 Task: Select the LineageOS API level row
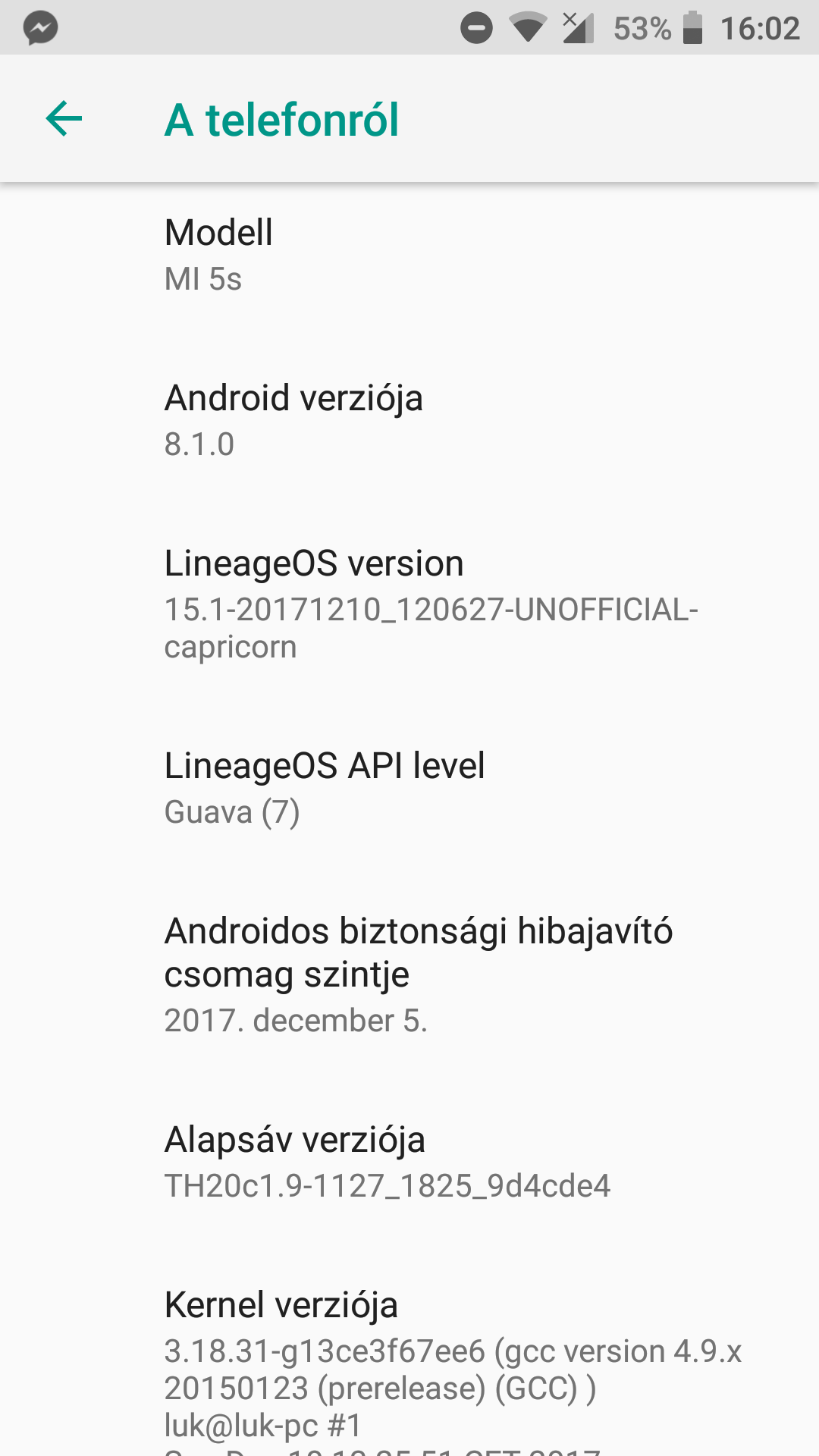pos(409,788)
